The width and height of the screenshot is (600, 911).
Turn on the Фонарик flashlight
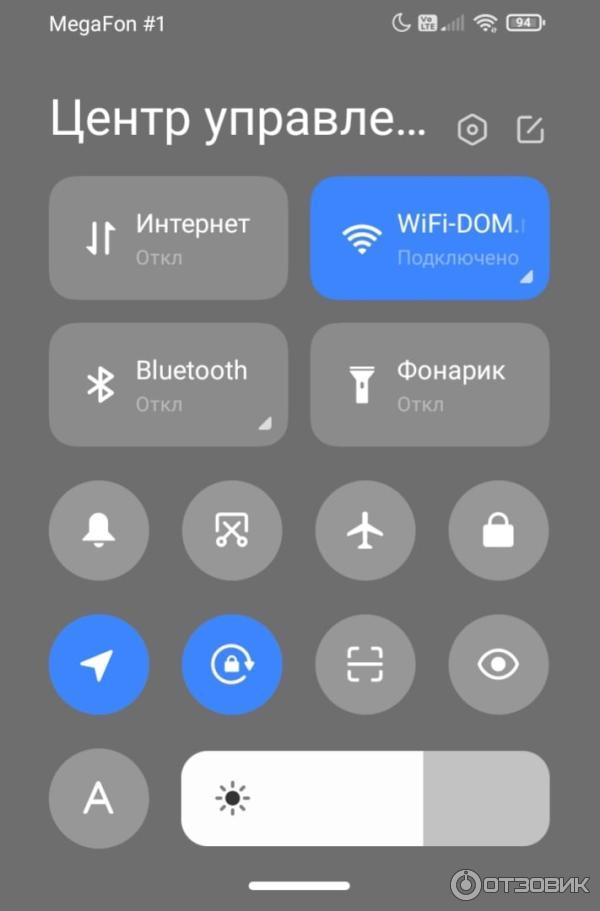click(430, 384)
